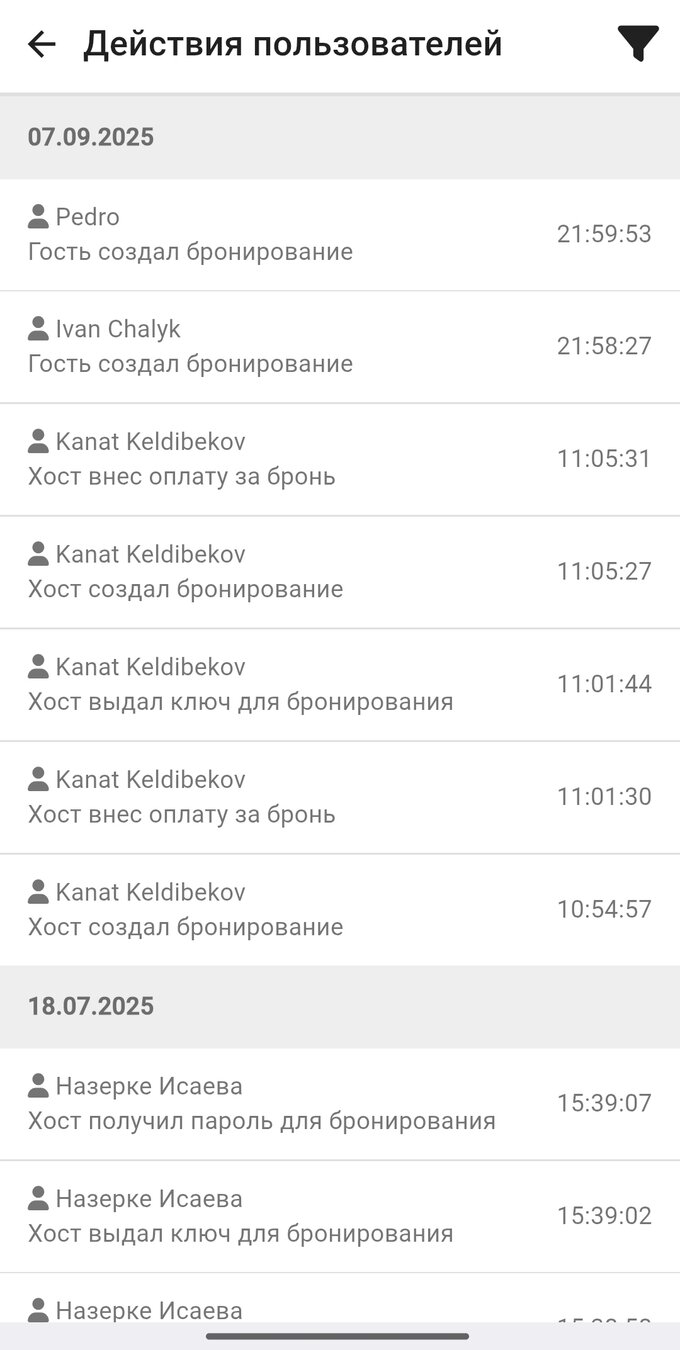Open Kanat Keldibekov's key issued entry at 11:01:44
The width and height of the screenshot is (680, 1350).
pyautogui.click(x=340, y=685)
